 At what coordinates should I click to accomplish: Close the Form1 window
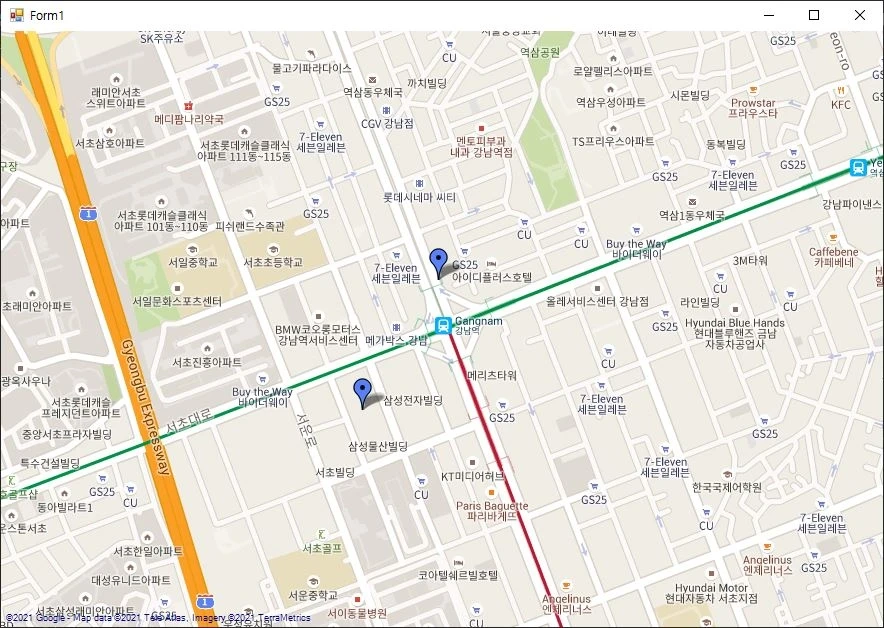click(860, 15)
